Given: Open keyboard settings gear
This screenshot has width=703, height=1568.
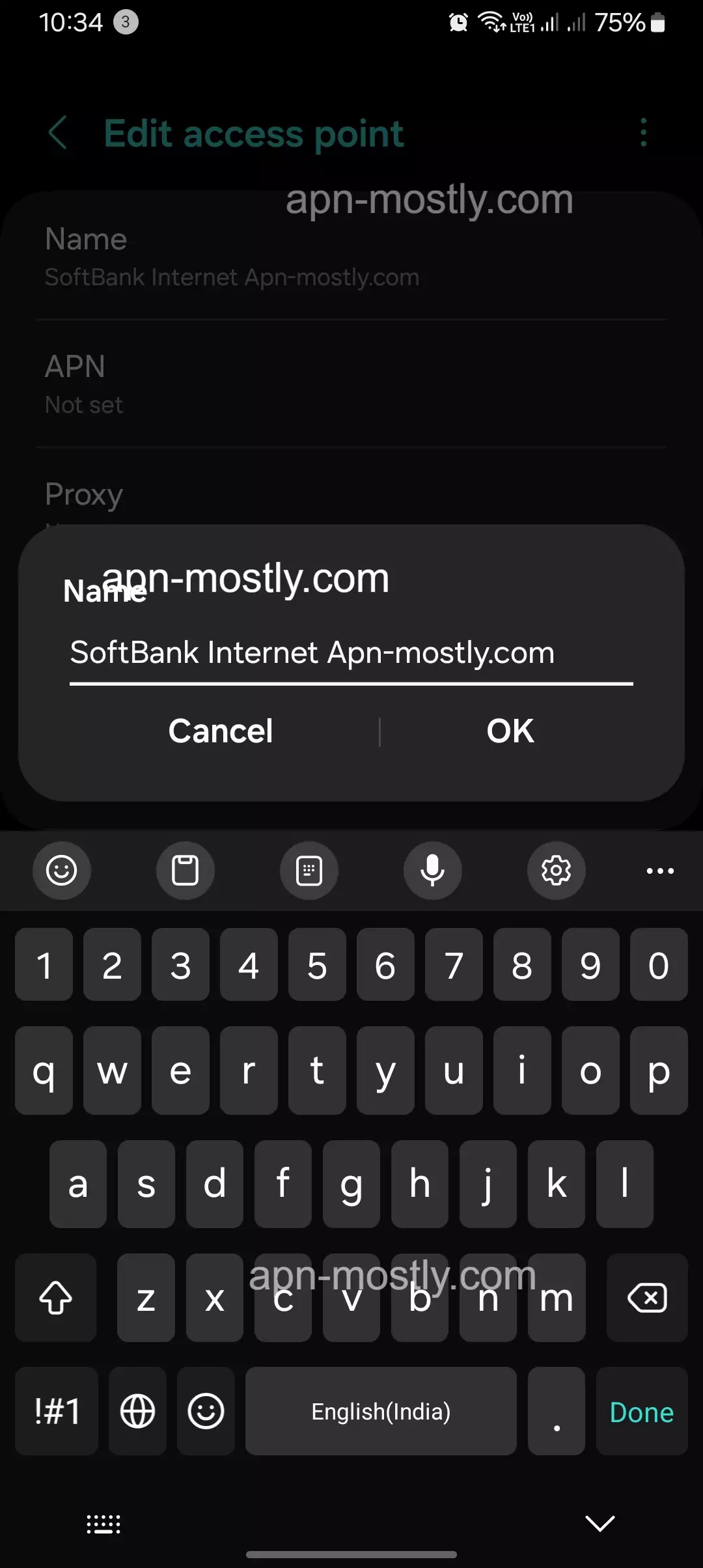Looking at the screenshot, I should pos(557,871).
